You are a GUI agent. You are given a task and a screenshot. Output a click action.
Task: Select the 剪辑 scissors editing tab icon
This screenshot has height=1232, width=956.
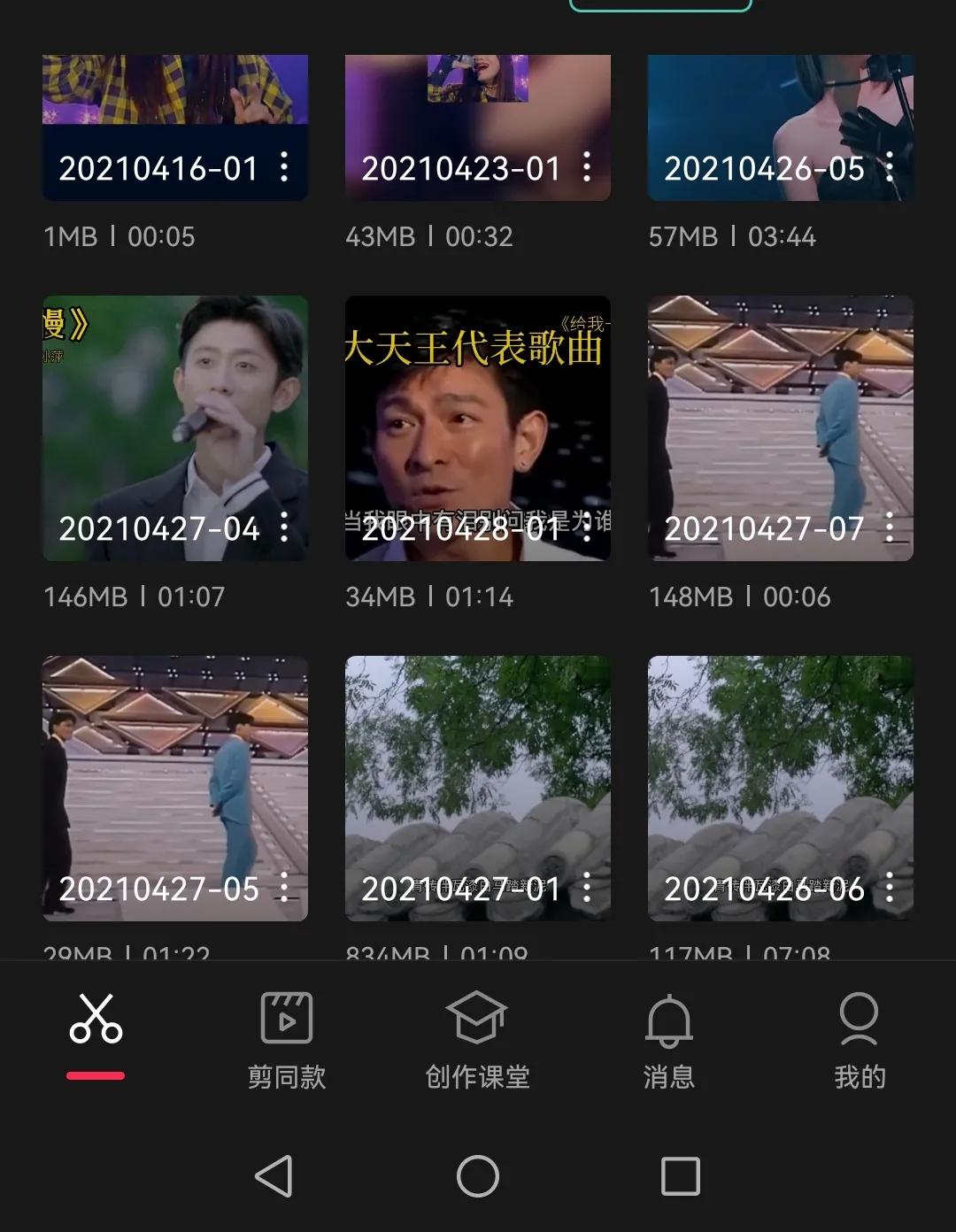pos(95,1020)
